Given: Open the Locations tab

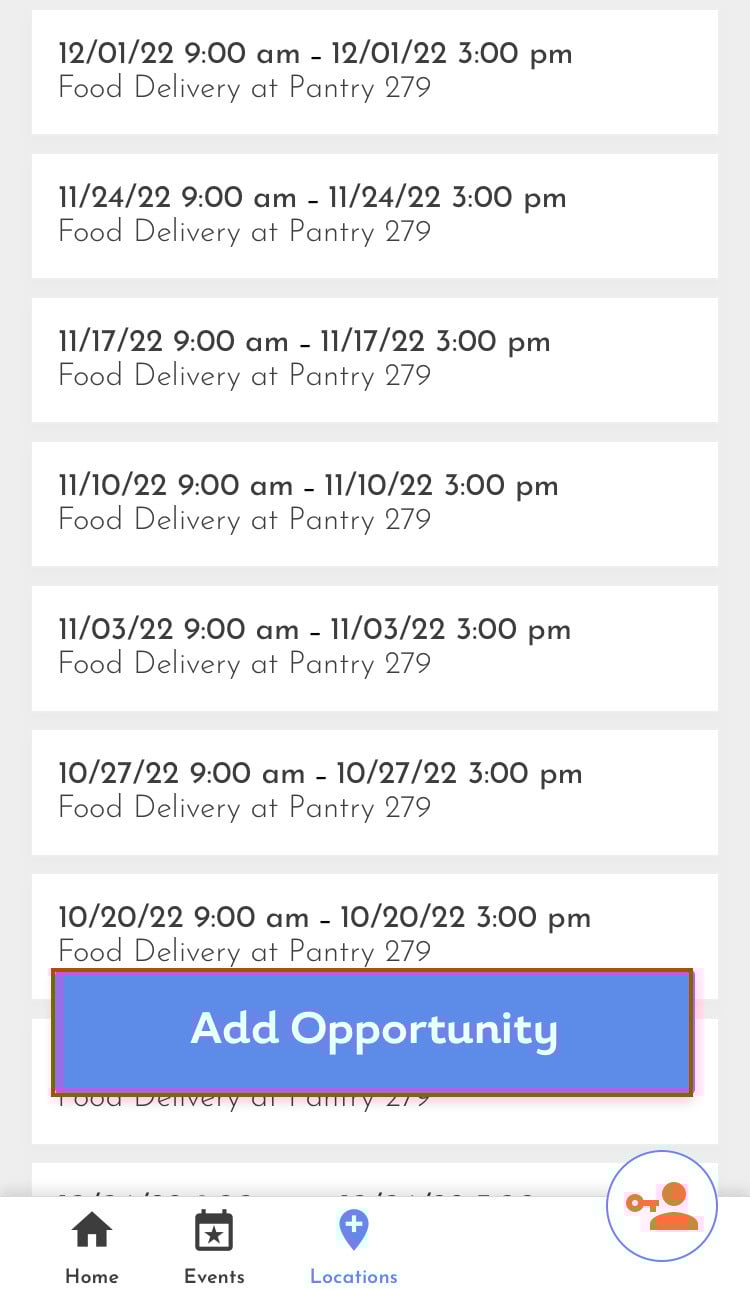Looking at the screenshot, I should click(x=354, y=1247).
